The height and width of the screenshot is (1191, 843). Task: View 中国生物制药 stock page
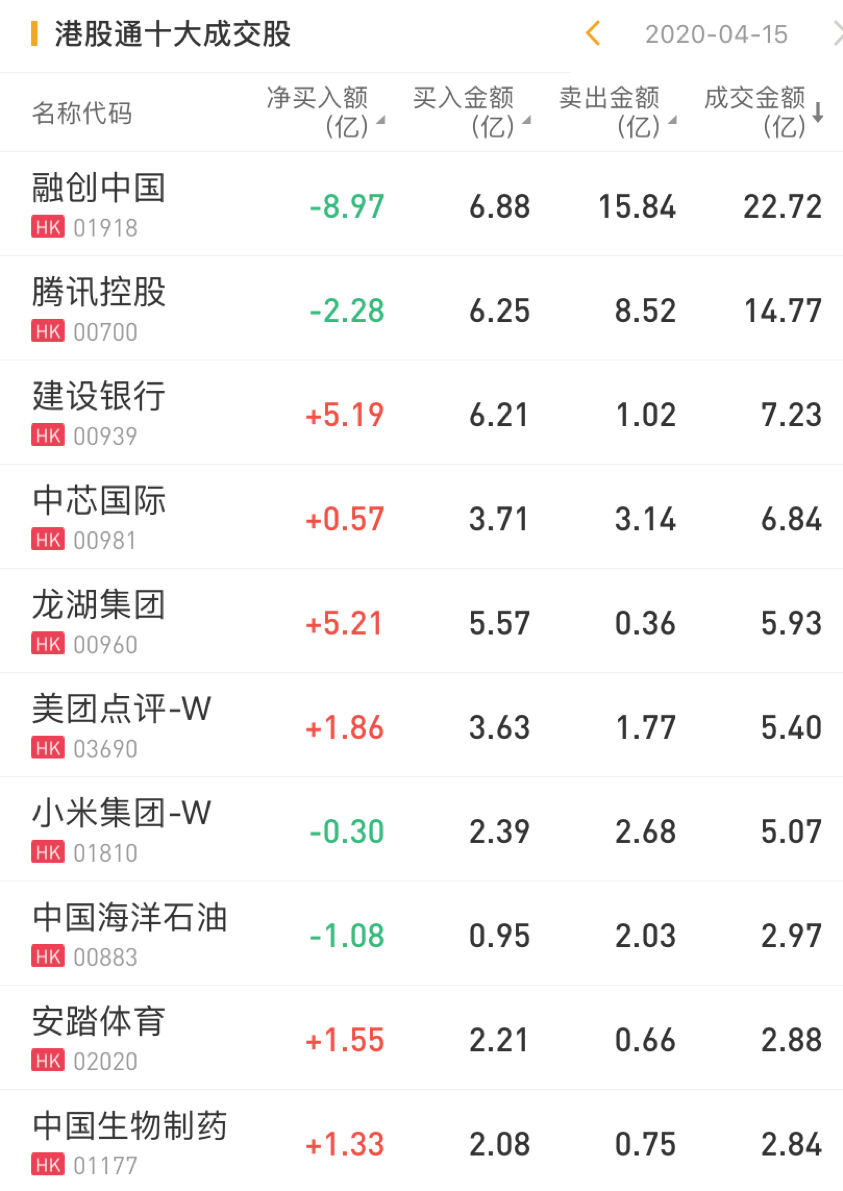[130, 1141]
